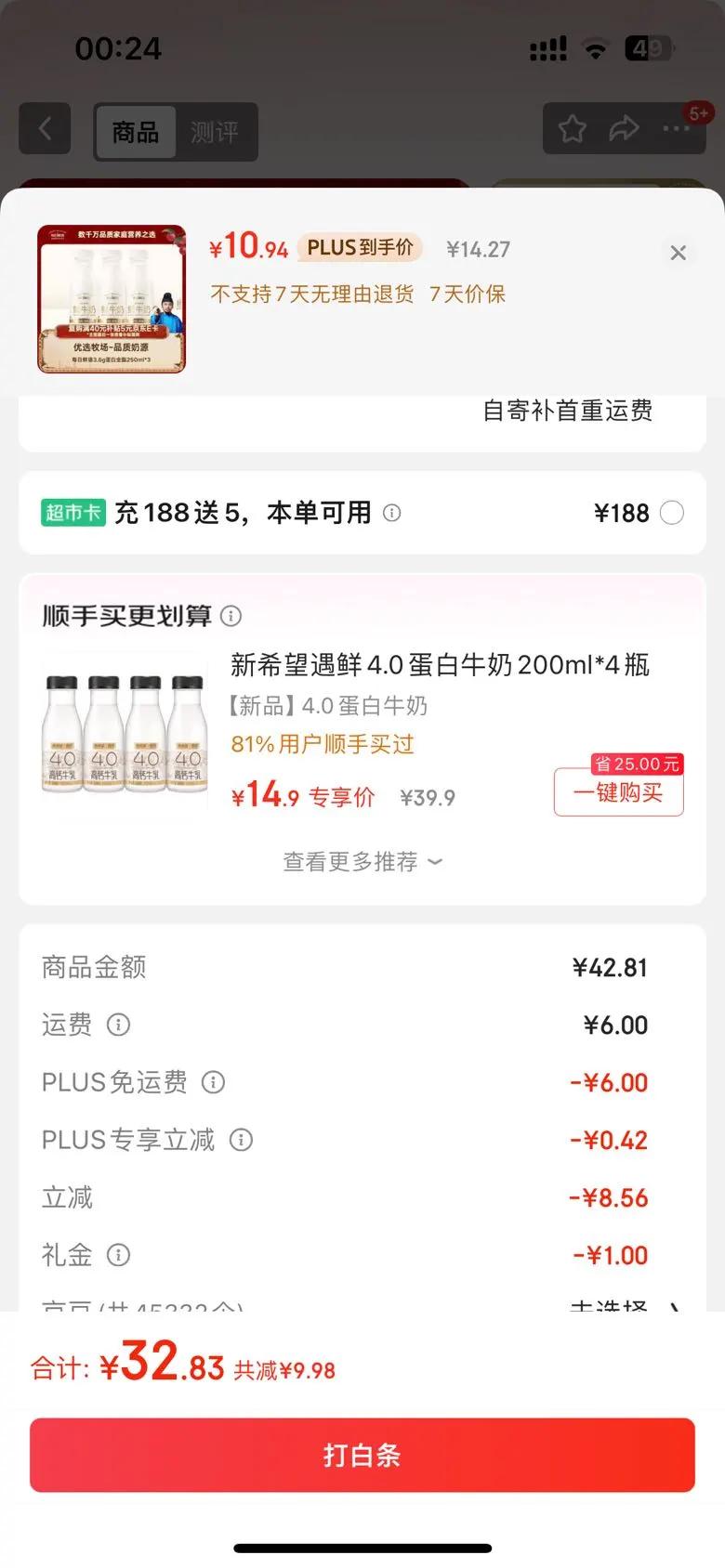Show 礼金 info
The height and width of the screenshot is (1568, 725).
[118, 1255]
